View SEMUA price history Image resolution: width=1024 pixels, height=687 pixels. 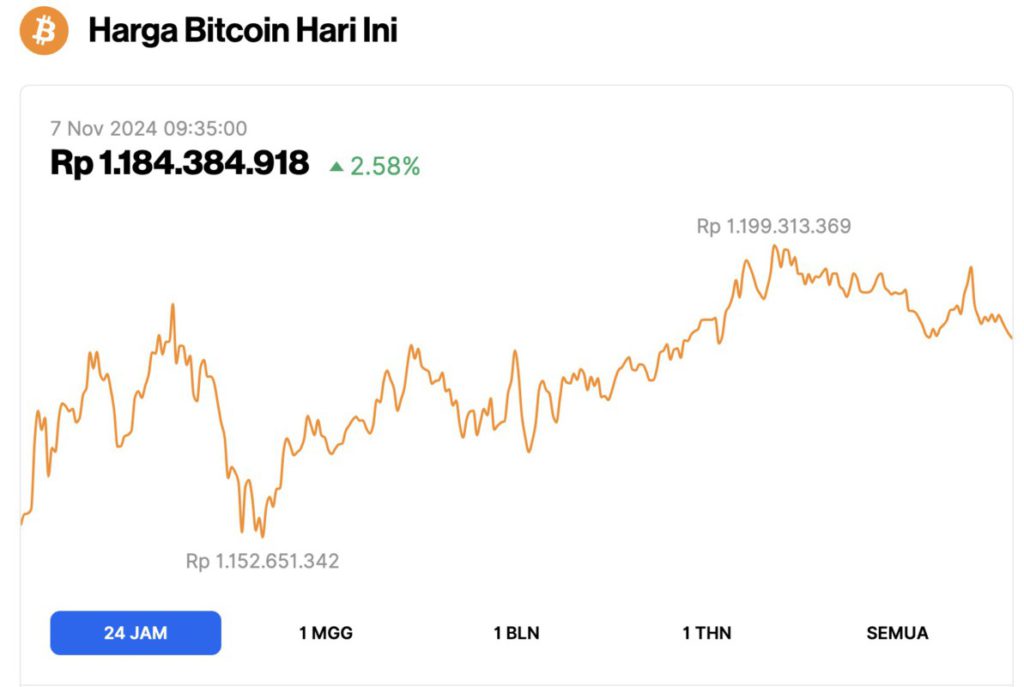tap(897, 633)
